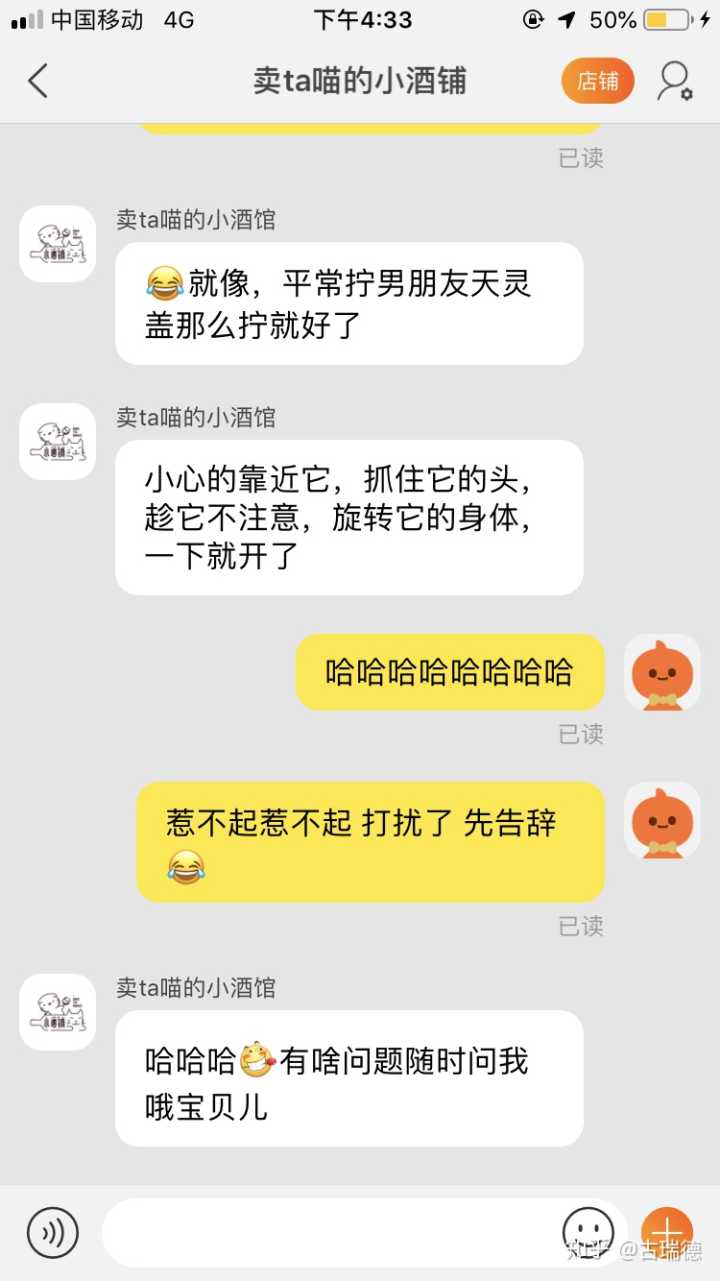This screenshot has height=1281, width=720.
Task: Open seller profile settings icon
Action: [674, 81]
